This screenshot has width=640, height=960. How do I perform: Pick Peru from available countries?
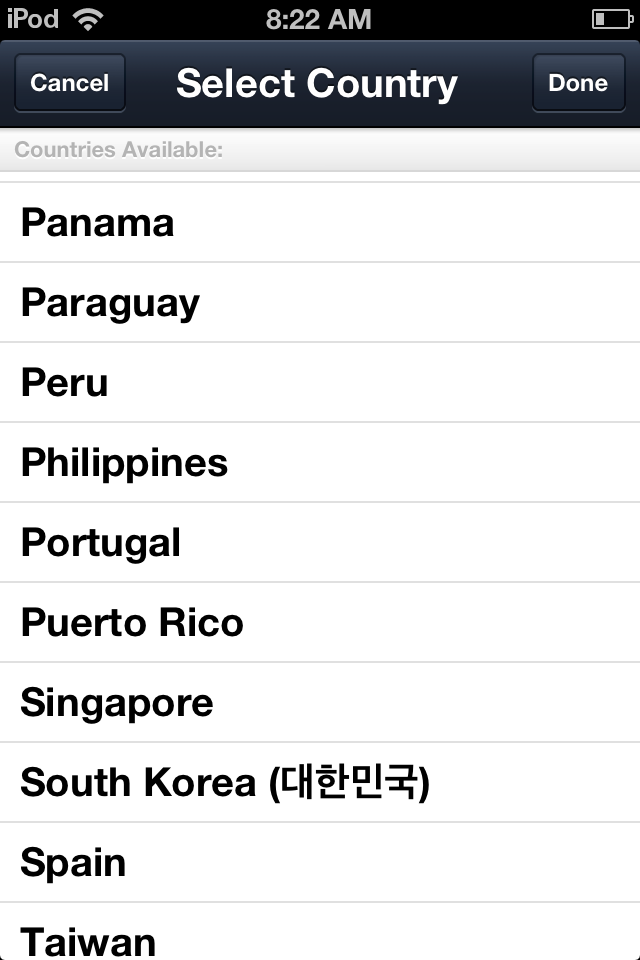[320, 382]
